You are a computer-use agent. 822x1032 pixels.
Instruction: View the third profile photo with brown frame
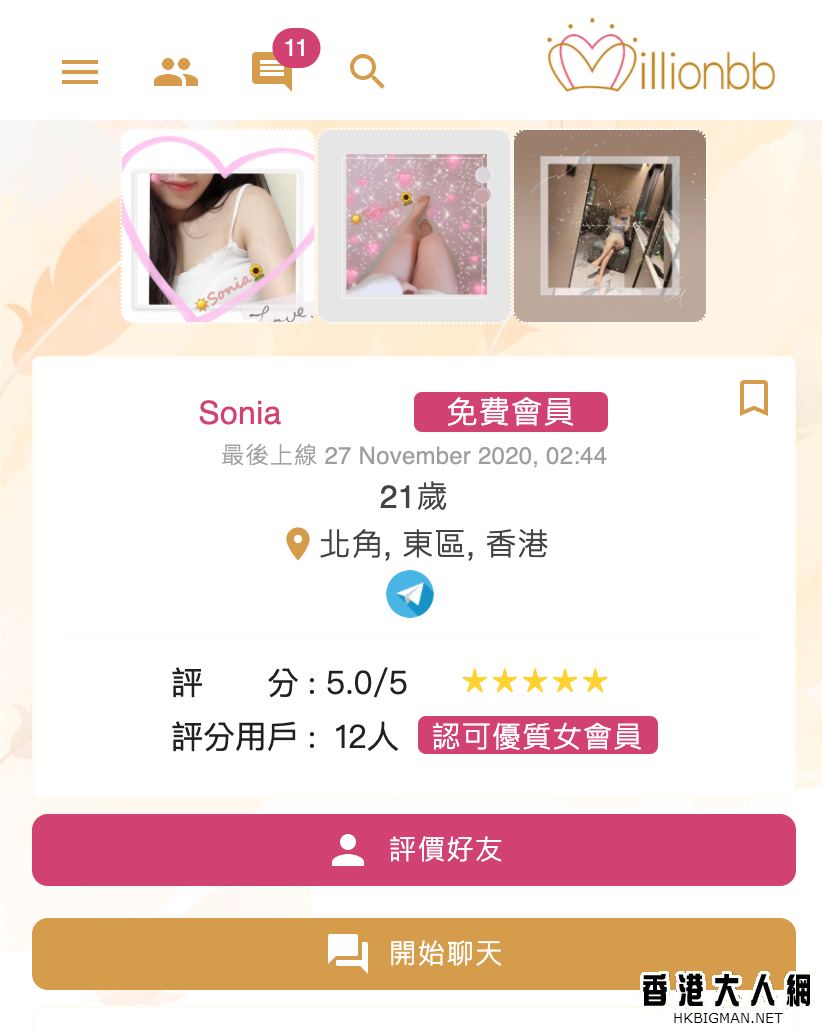pos(610,226)
